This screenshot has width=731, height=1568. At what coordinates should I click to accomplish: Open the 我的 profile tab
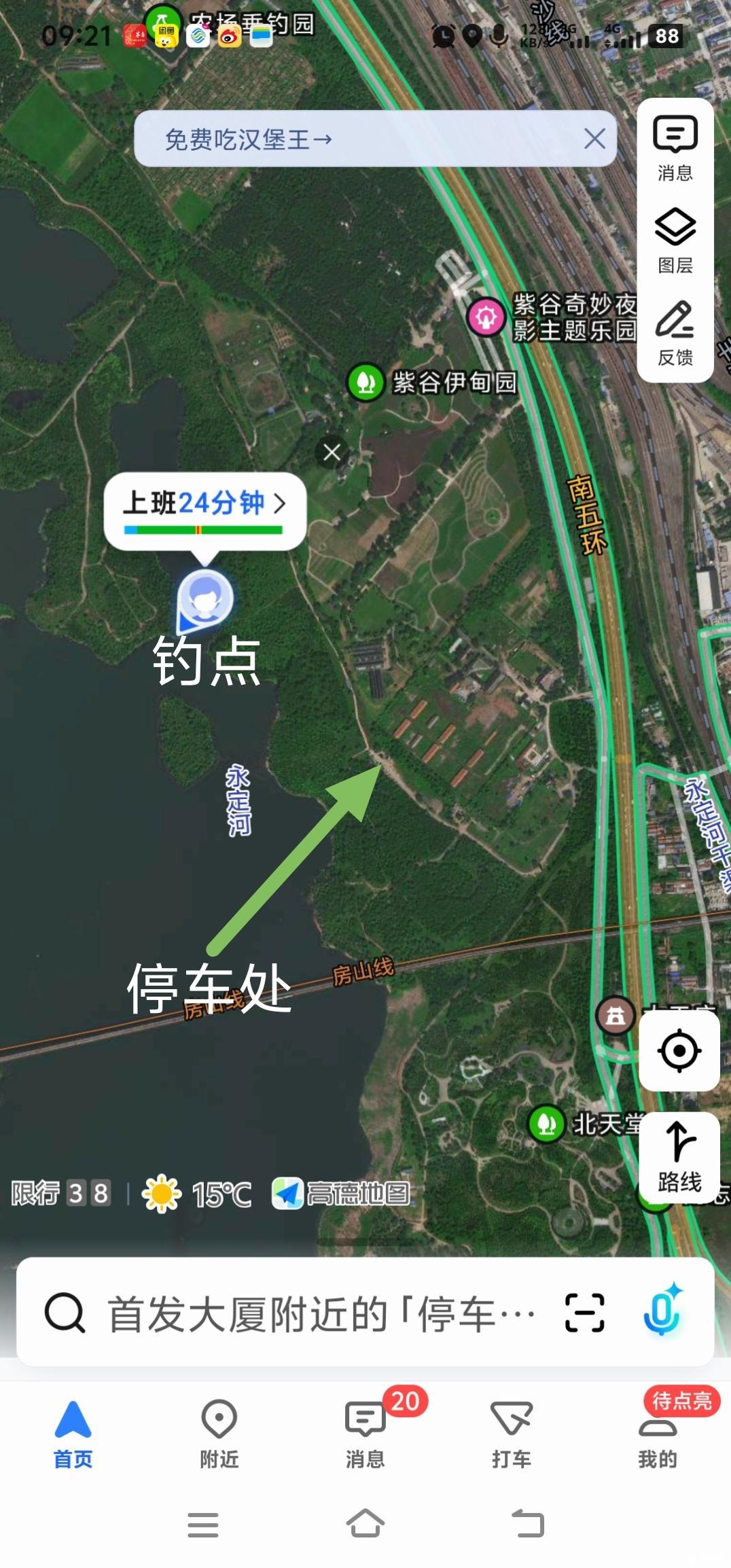click(x=657, y=1432)
